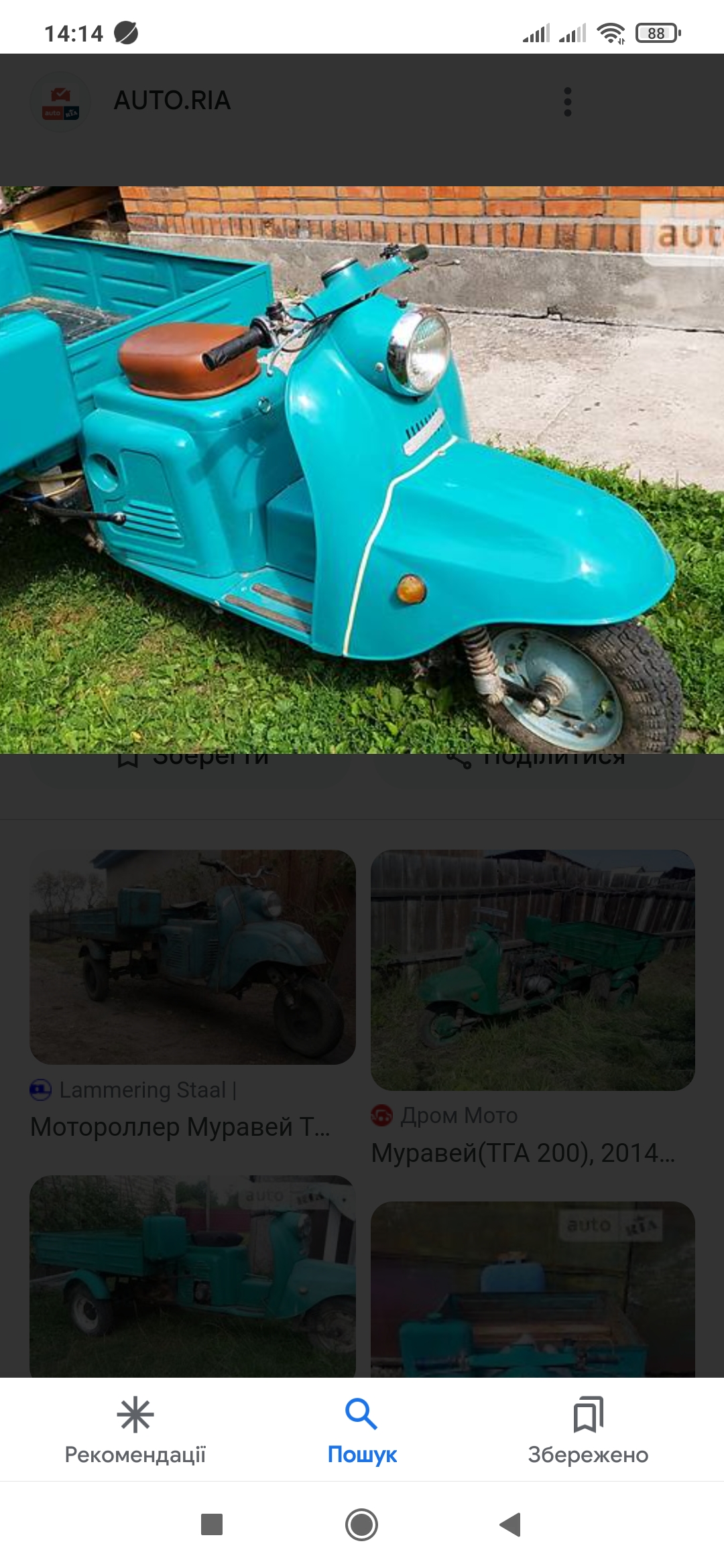Open the Мотороллер Муравей result from Lammering Staal
Viewport: 724px width, 1568px height.
(x=192, y=958)
